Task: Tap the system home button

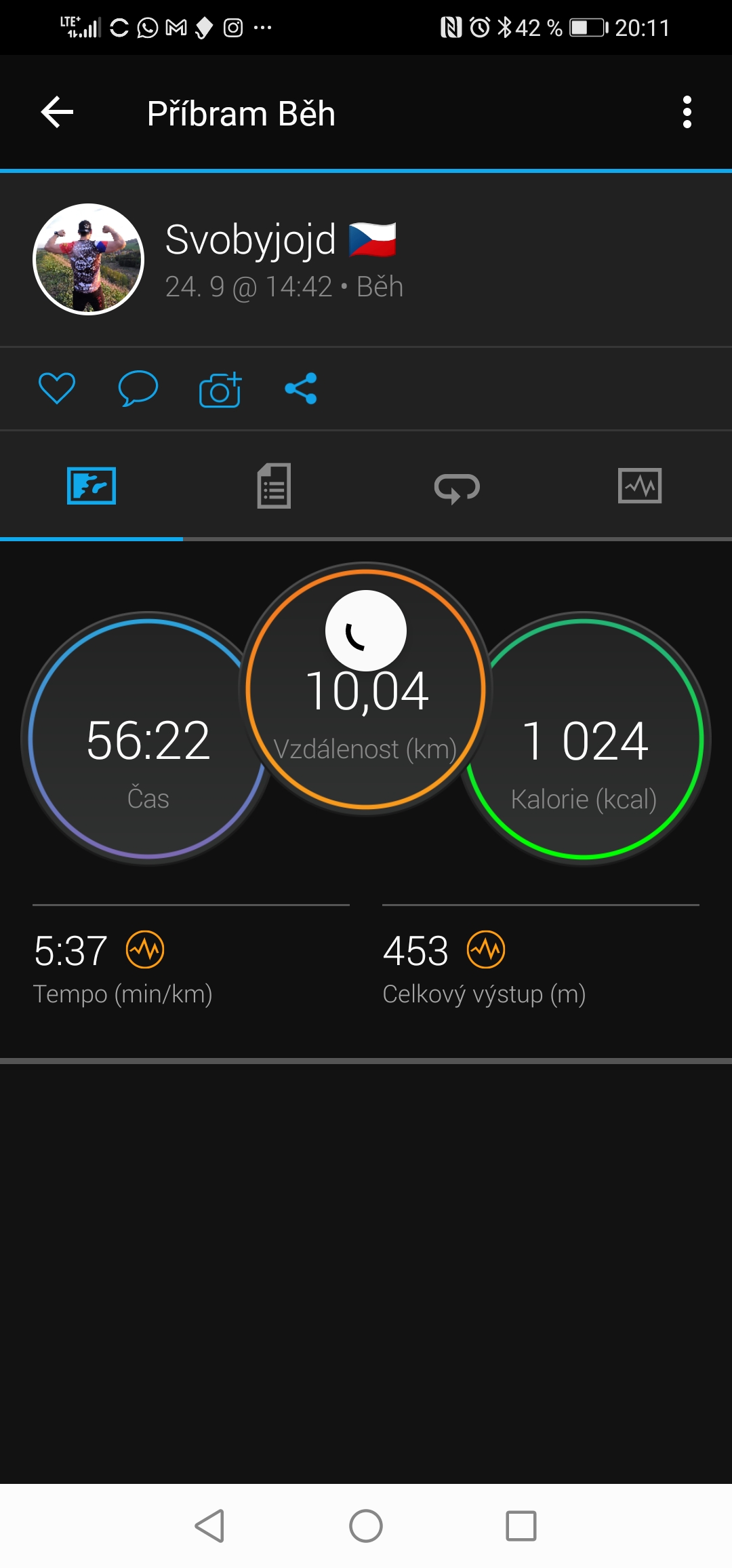Action: 366,1526
